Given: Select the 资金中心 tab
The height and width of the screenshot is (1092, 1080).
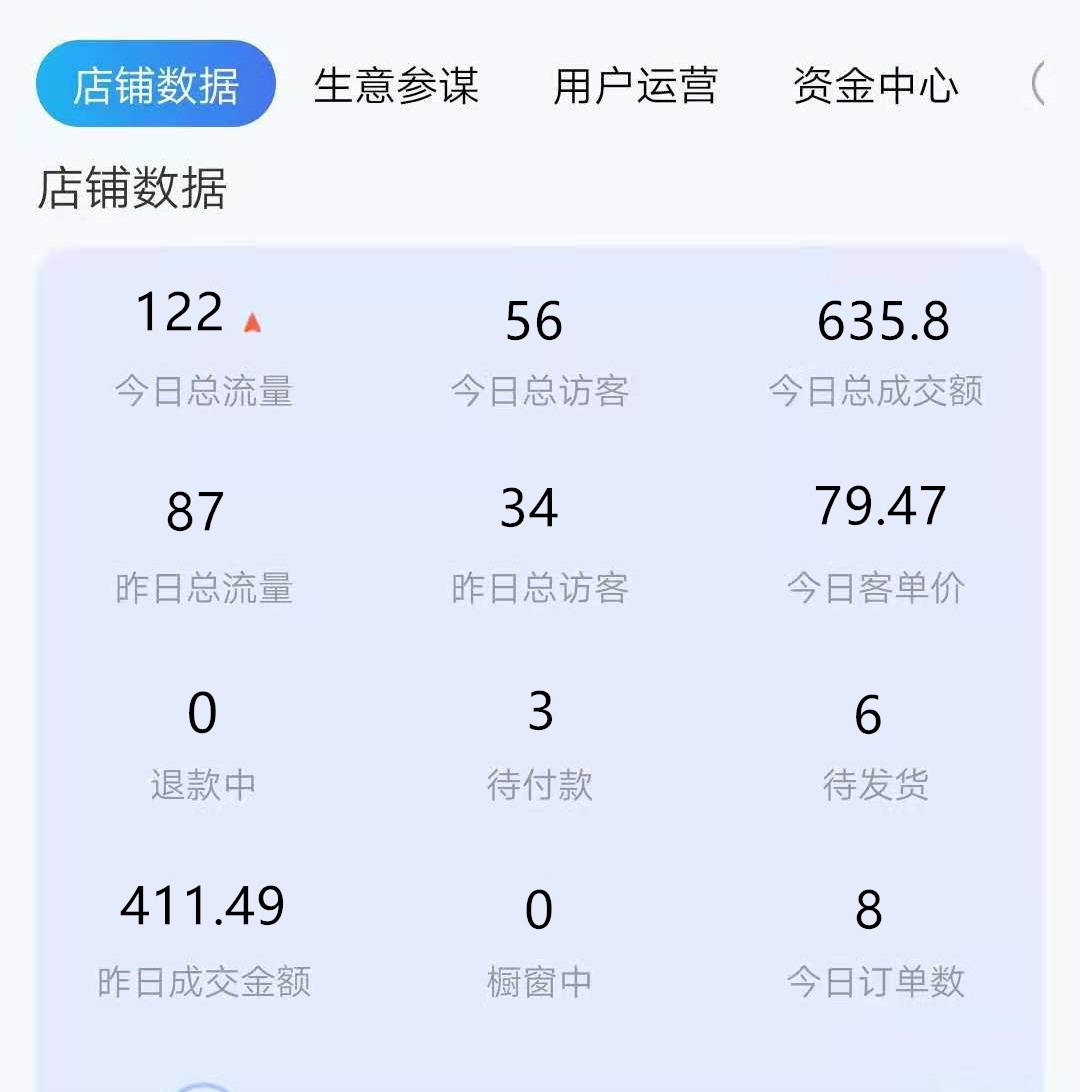Looking at the screenshot, I should tap(875, 88).
